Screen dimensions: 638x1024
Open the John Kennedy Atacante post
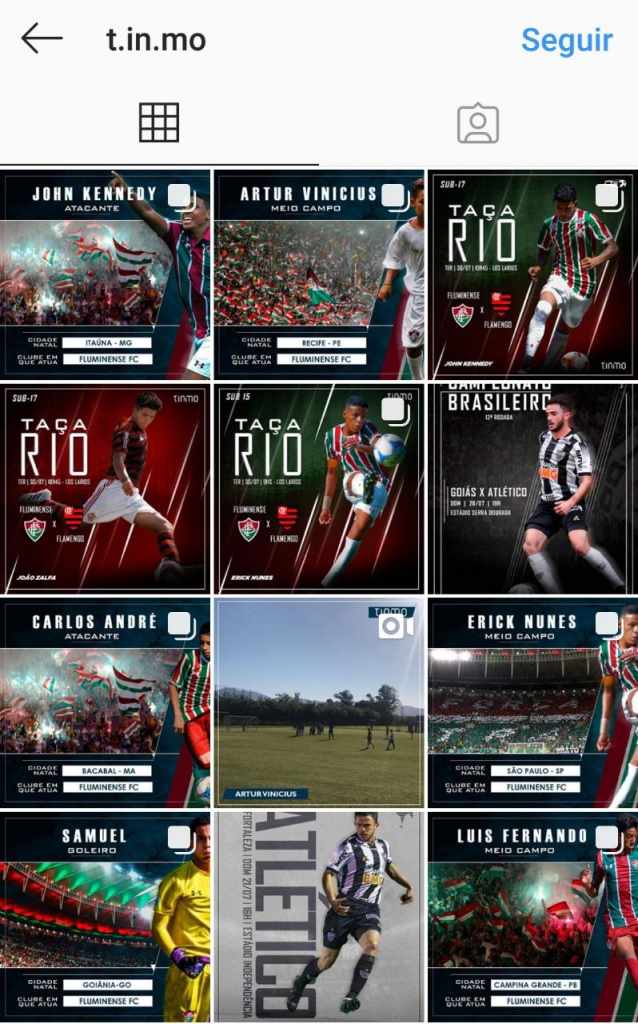click(x=105, y=275)
